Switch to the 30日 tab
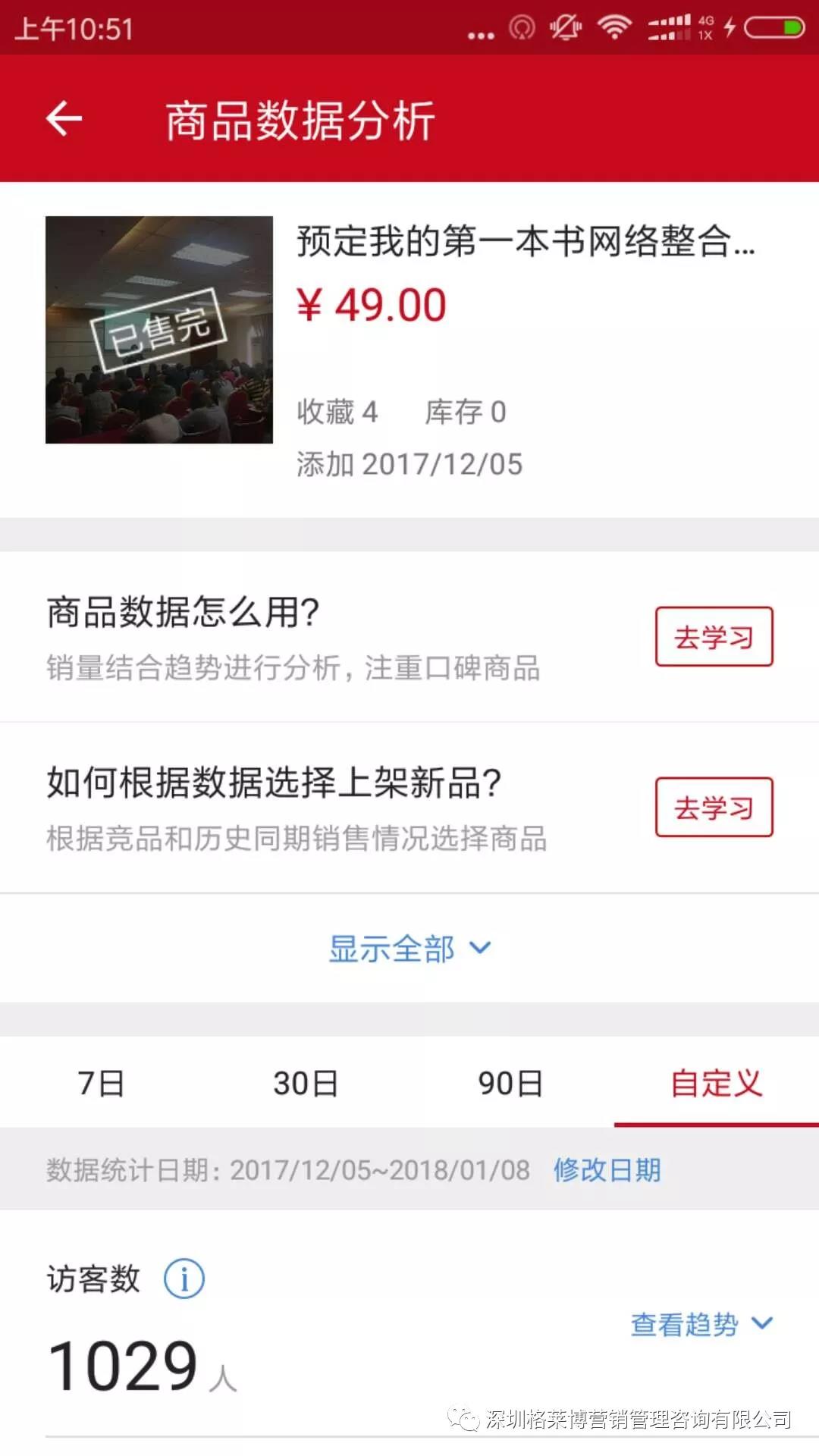 [306, 1083]
